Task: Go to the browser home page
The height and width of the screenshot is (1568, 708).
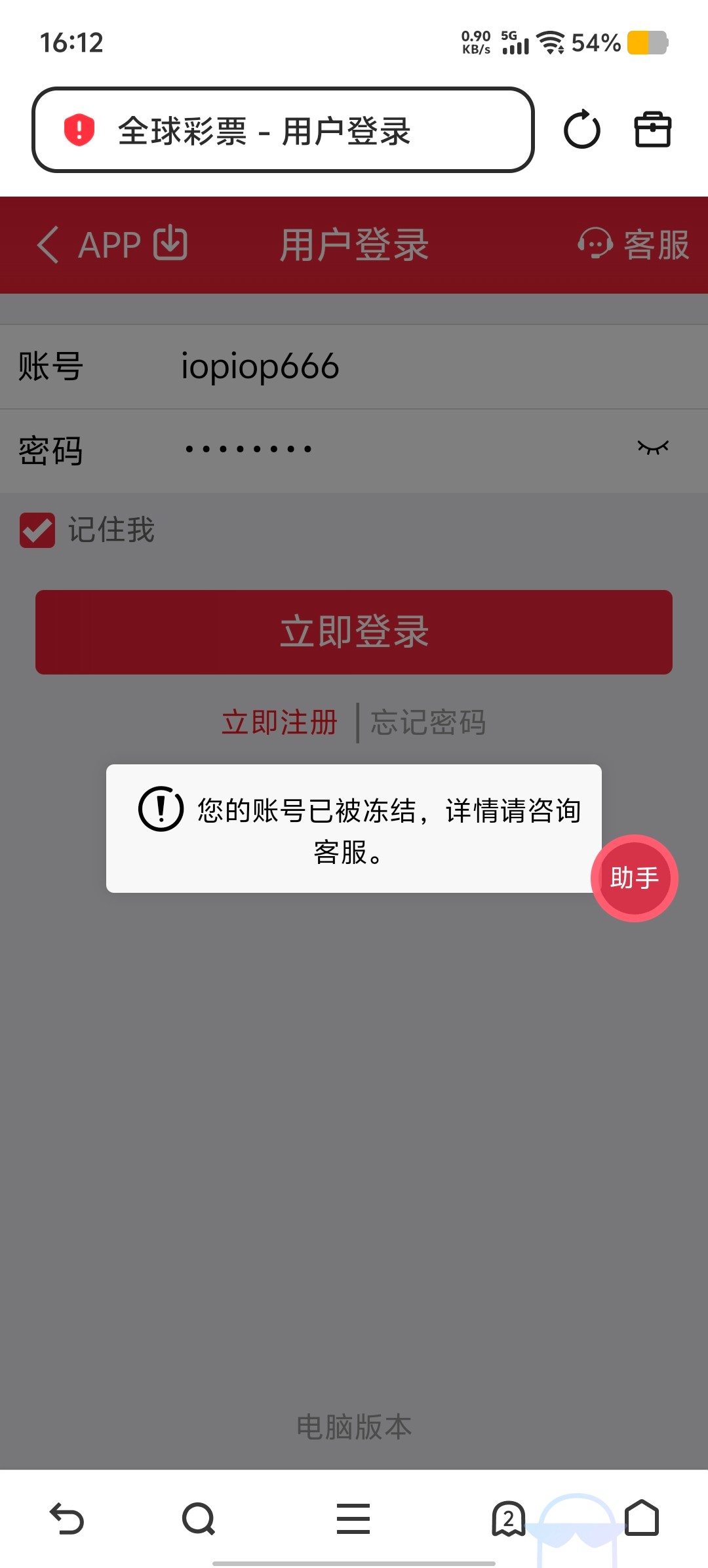Action: 641,1519
